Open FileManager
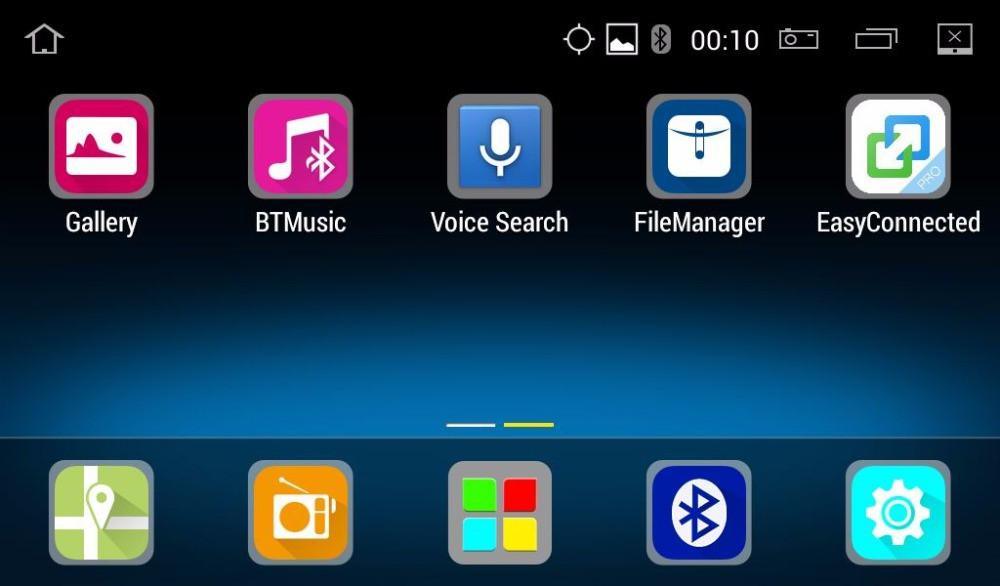Screen dimensions: 1000x586 pos(699,147)
